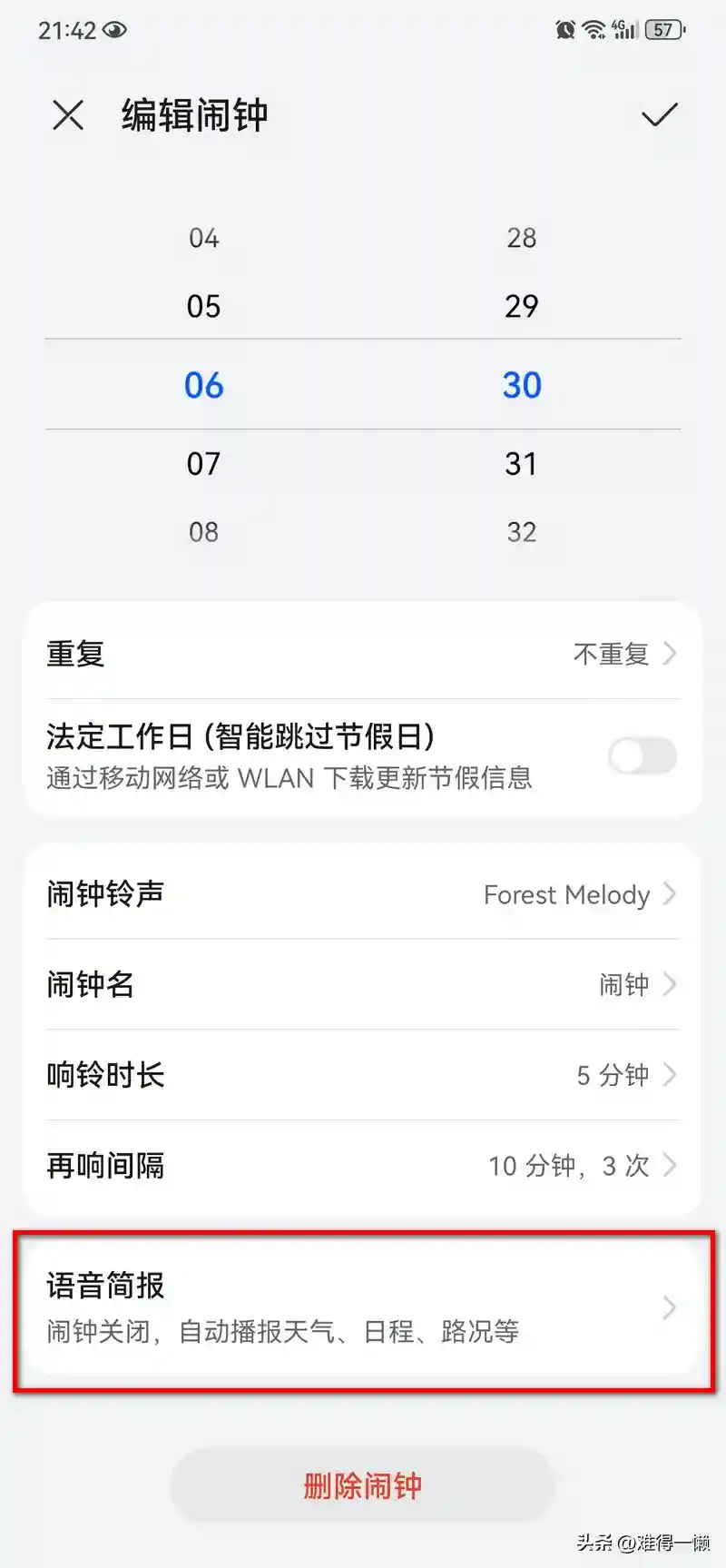726x1568 pixels.
Task: Confirm alarm changes with the checkmark
Action: (659, 115)
